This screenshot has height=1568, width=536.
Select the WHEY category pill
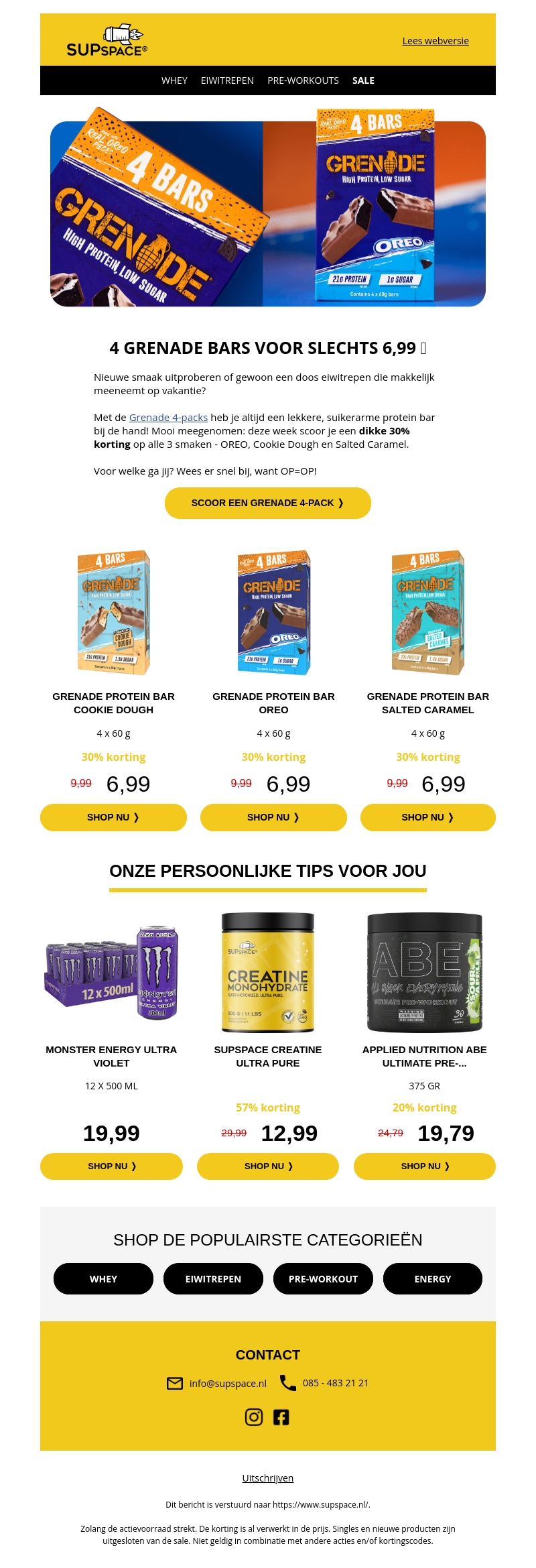103,1278
